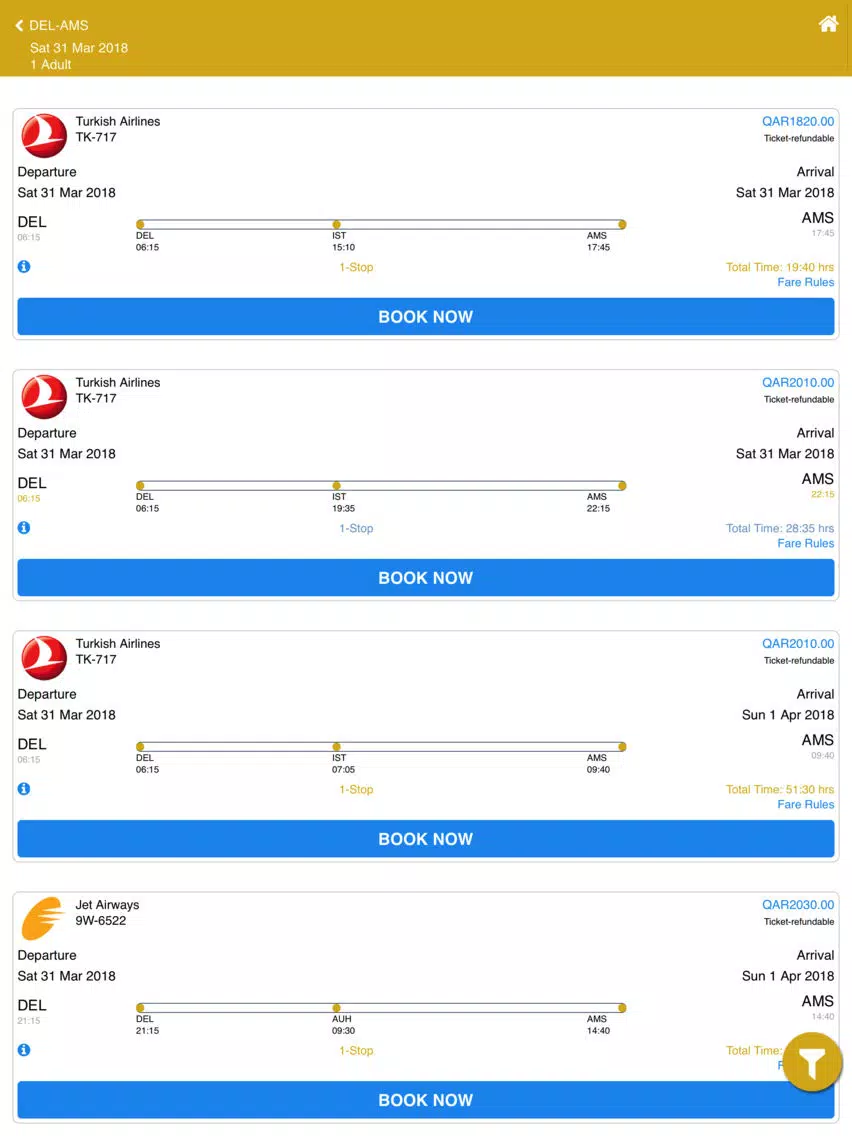Viewport: 852px width, 1136px height.
Task: Open the filter floating button
Action: point(812,1062)
